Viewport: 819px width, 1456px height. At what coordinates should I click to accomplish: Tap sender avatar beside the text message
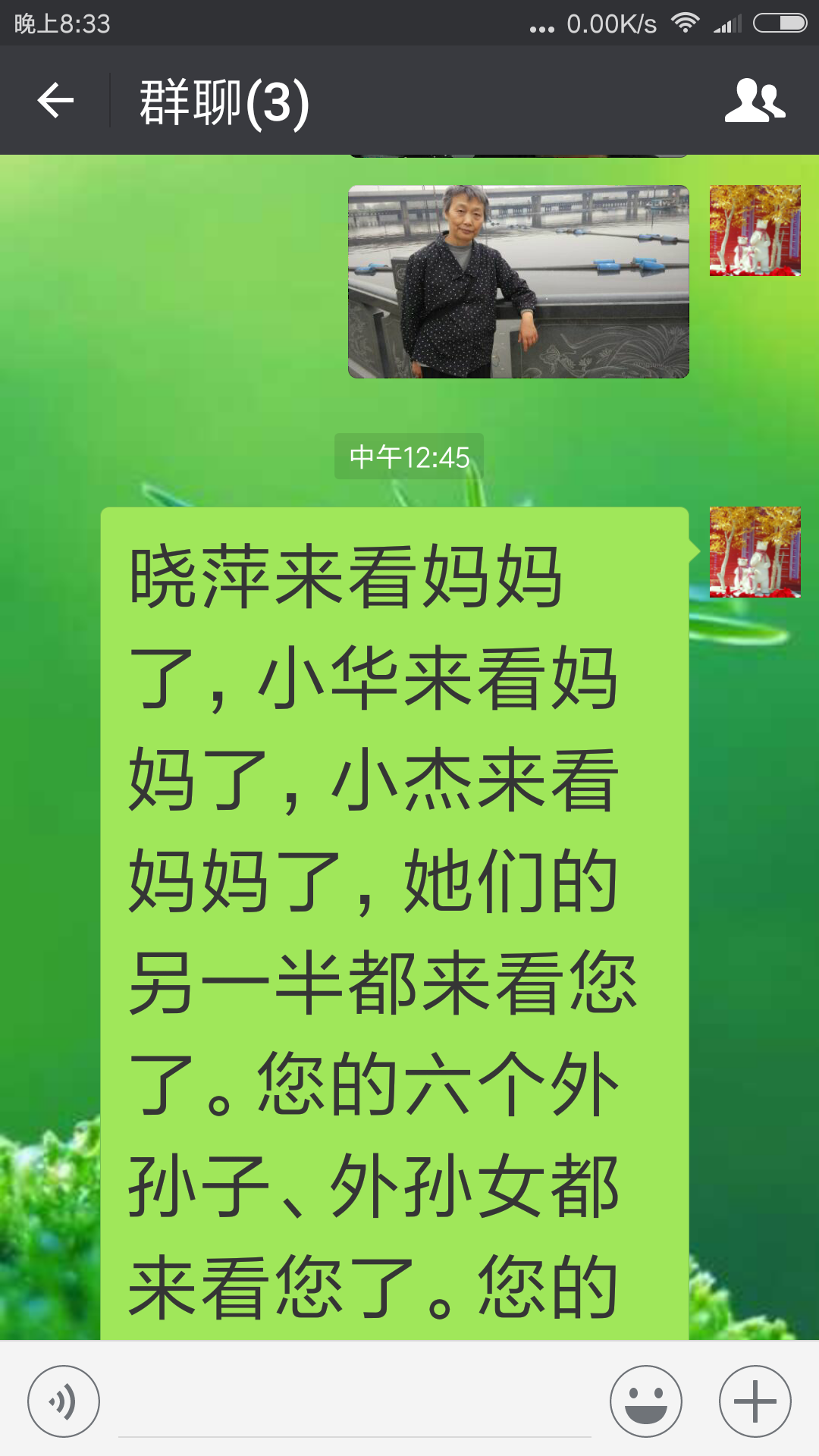[755, 552]
